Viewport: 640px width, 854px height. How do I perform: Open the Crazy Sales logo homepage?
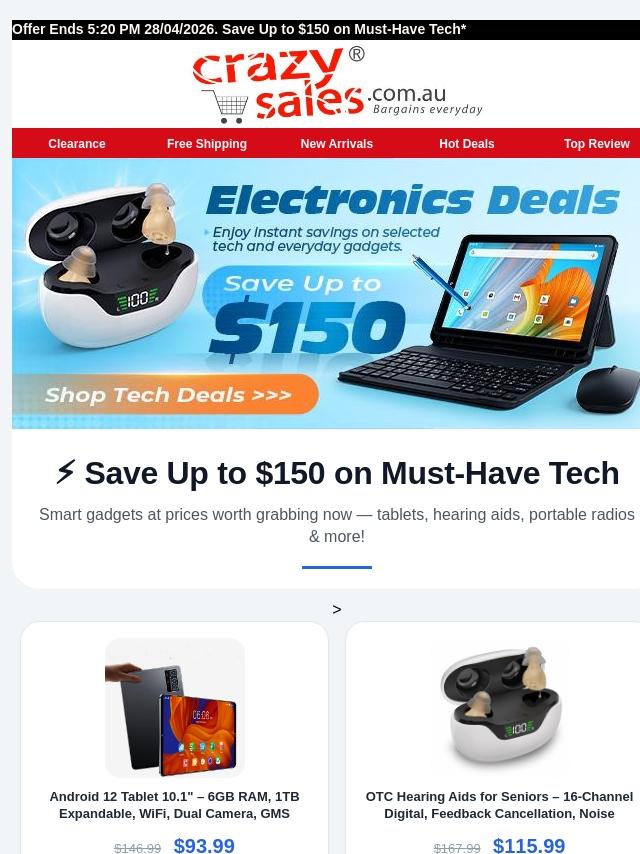point(337,84)
